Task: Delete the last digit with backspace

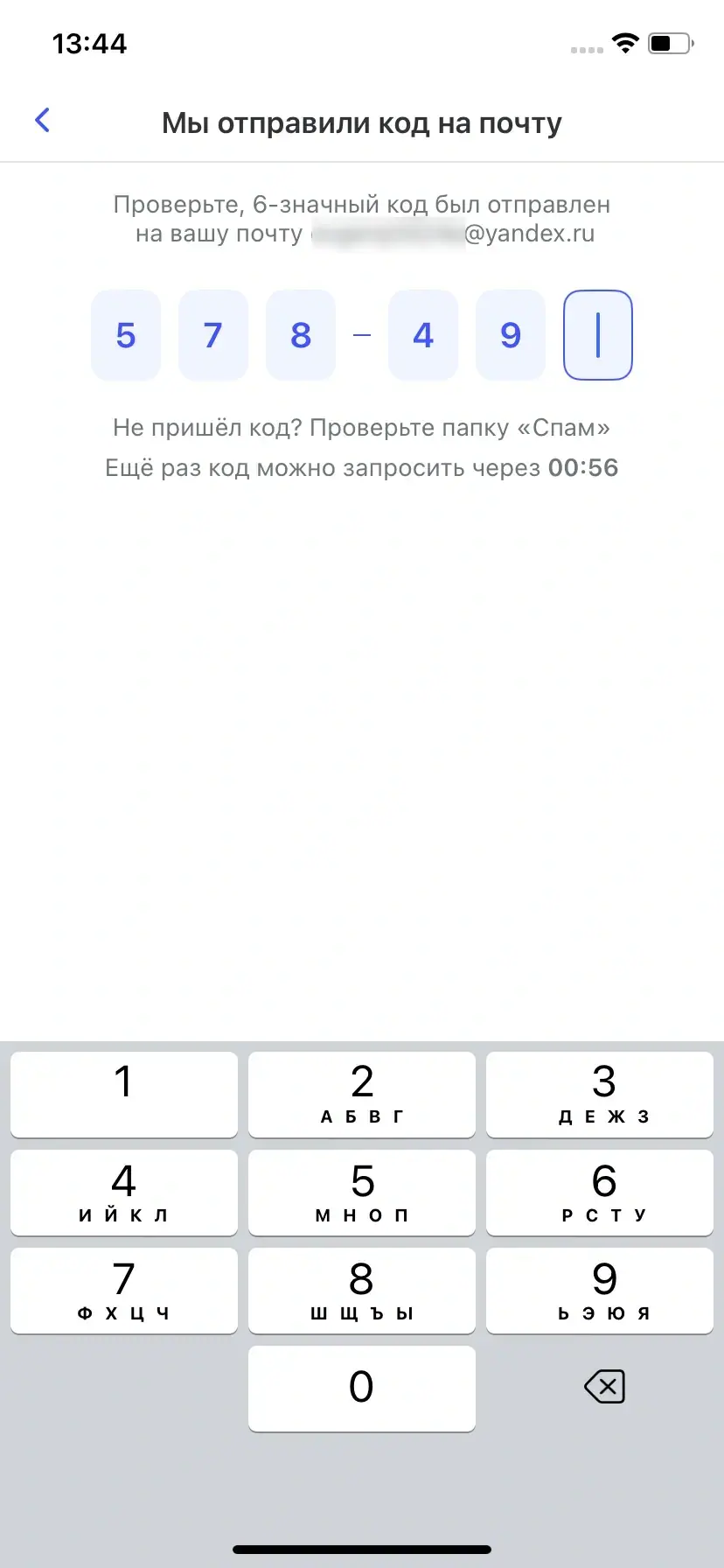Action: [604, 1387]
